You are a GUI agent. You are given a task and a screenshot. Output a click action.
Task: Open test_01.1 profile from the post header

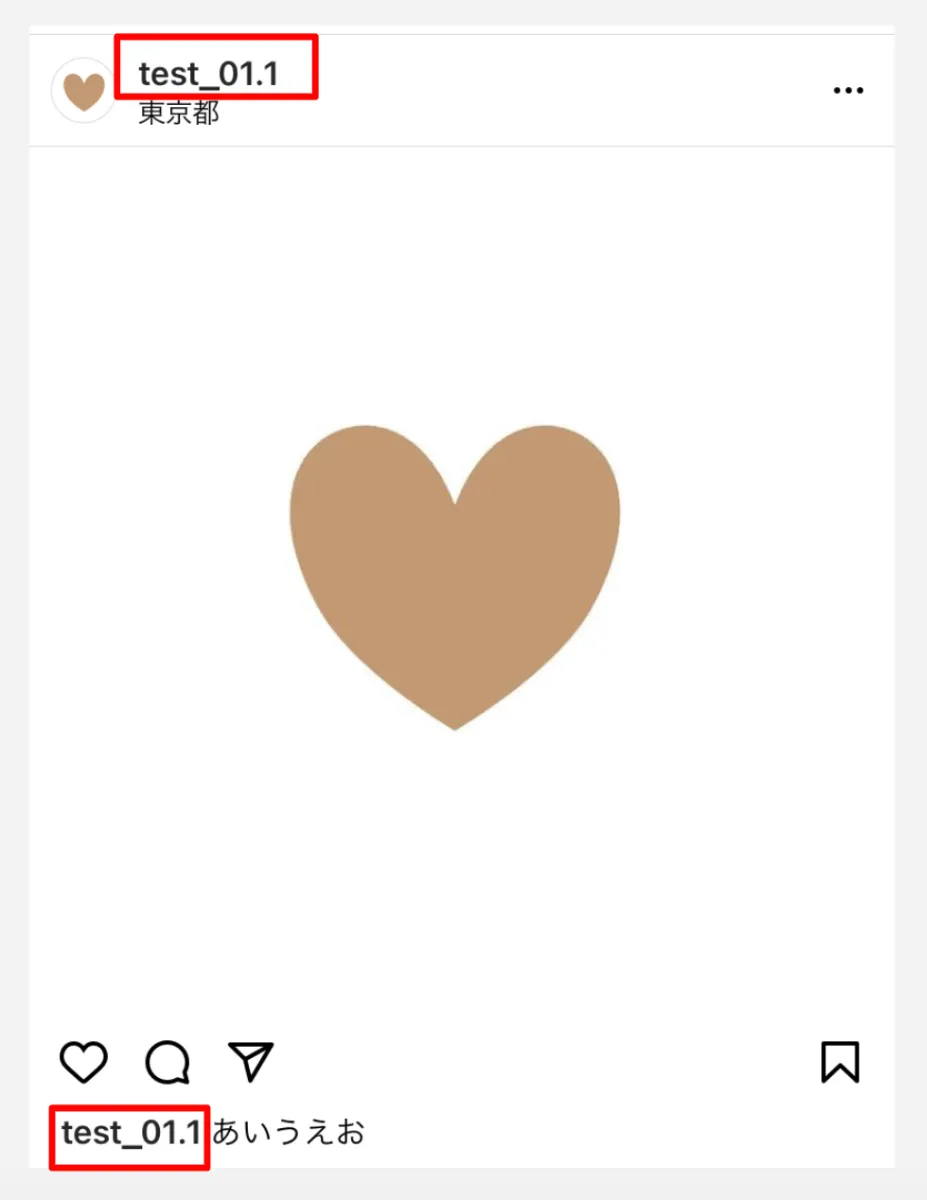[208, 74]
